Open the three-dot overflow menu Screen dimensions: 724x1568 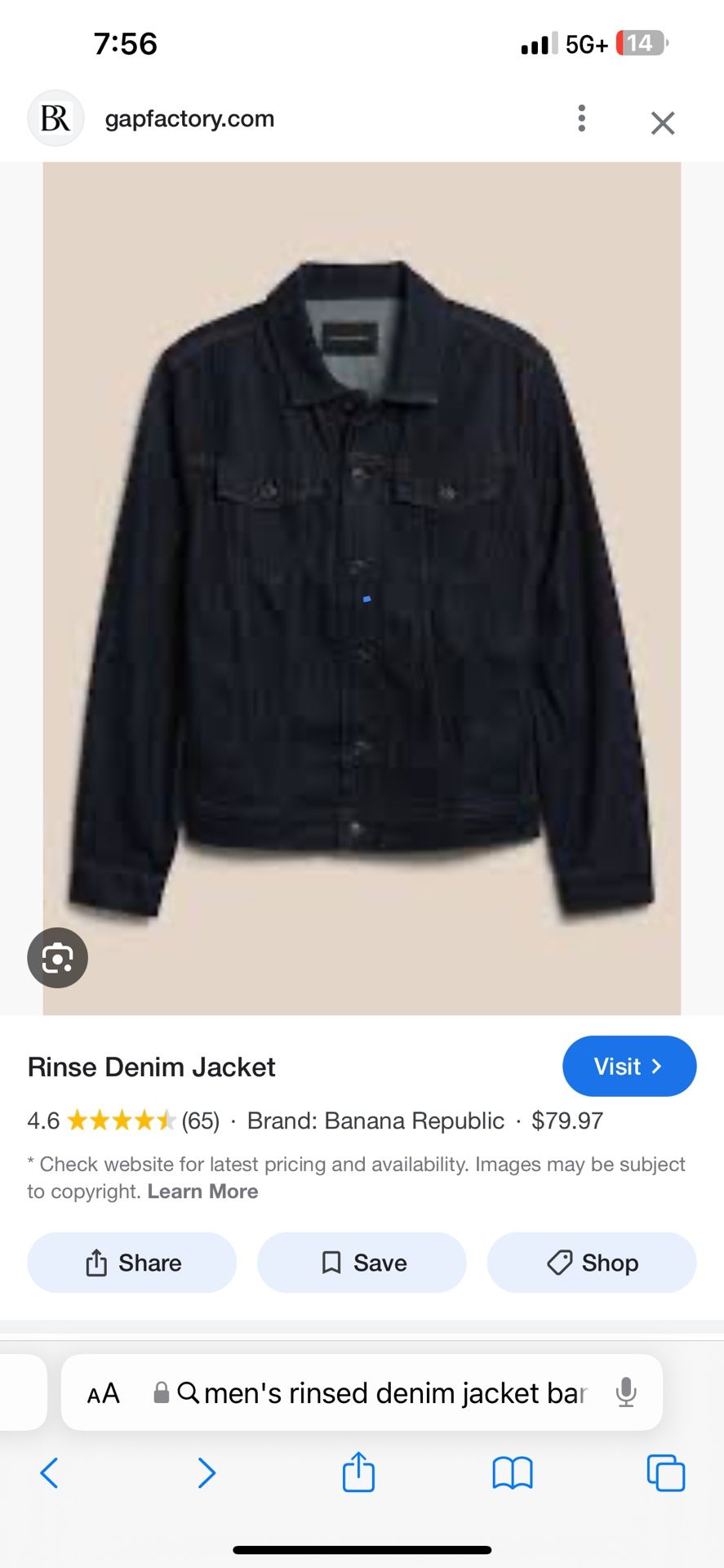(581, 118)
